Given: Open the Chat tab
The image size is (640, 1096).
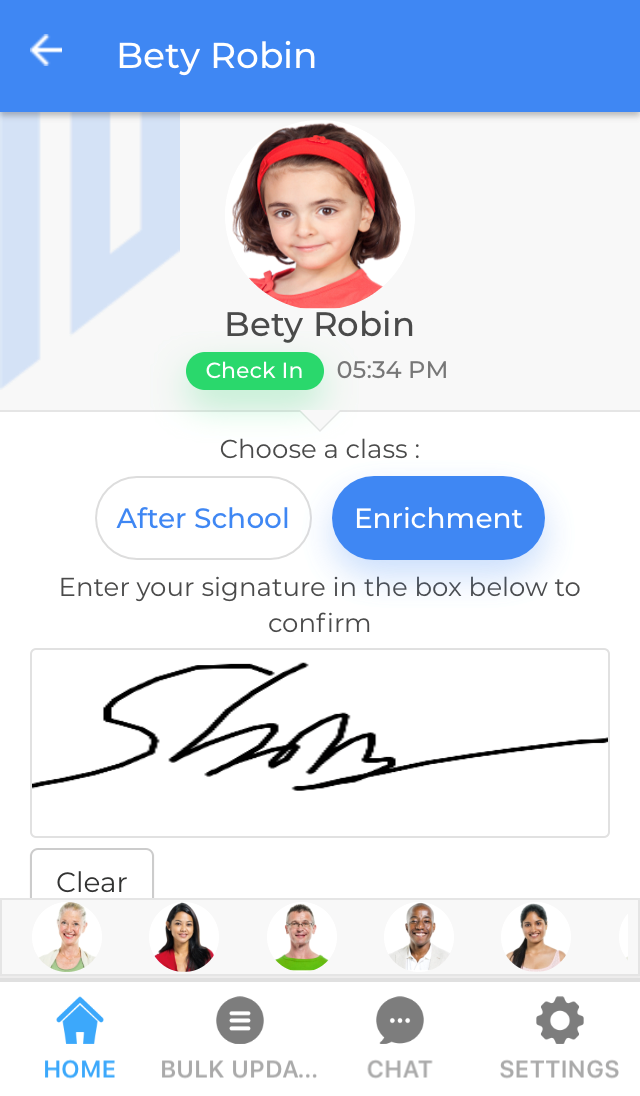Looking at the screenshot, I should pos(399,1040).
